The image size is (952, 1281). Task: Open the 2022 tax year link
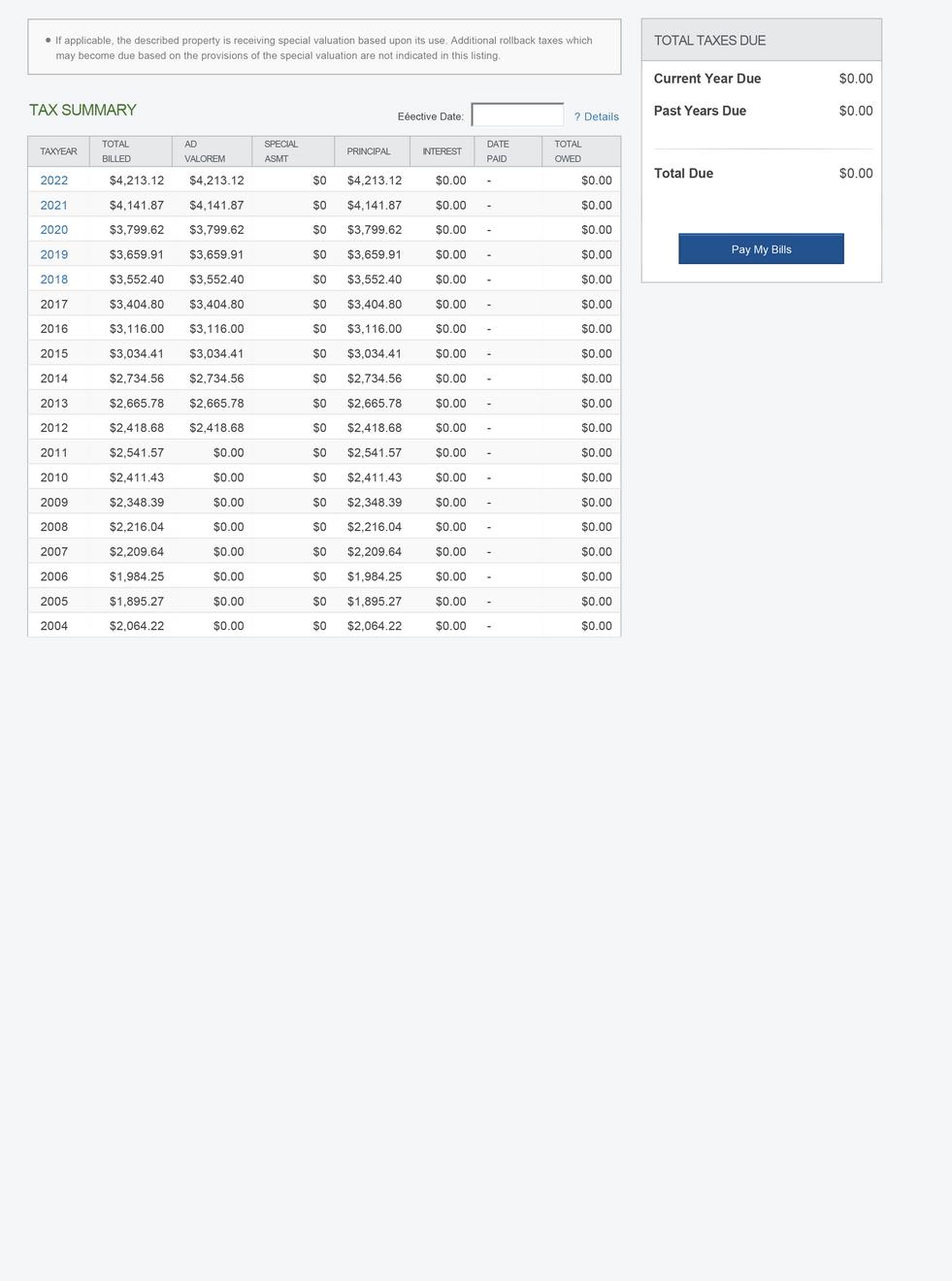tap(54, 181)
